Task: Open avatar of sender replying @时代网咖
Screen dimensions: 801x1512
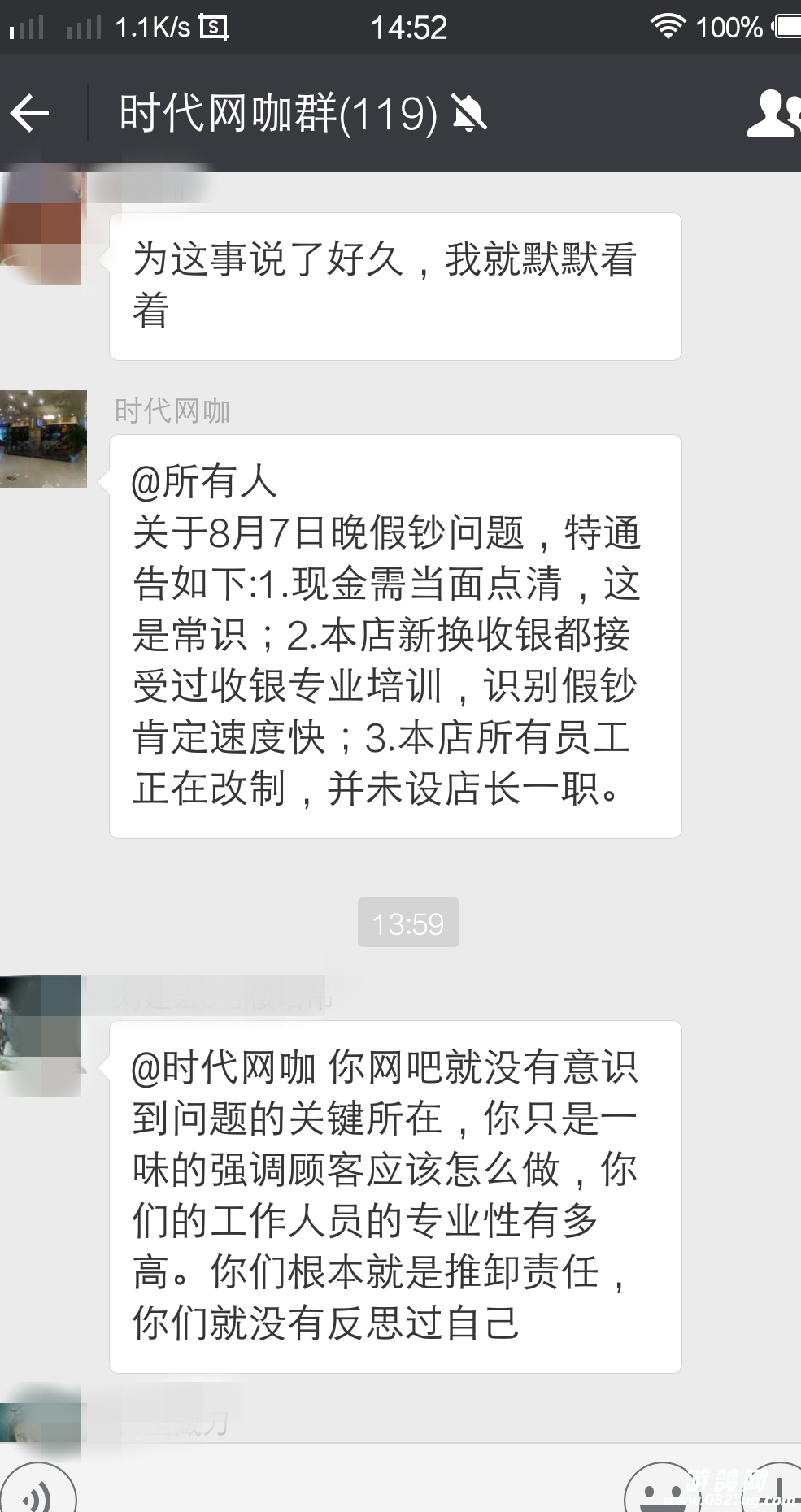Action: (41, 1036)
